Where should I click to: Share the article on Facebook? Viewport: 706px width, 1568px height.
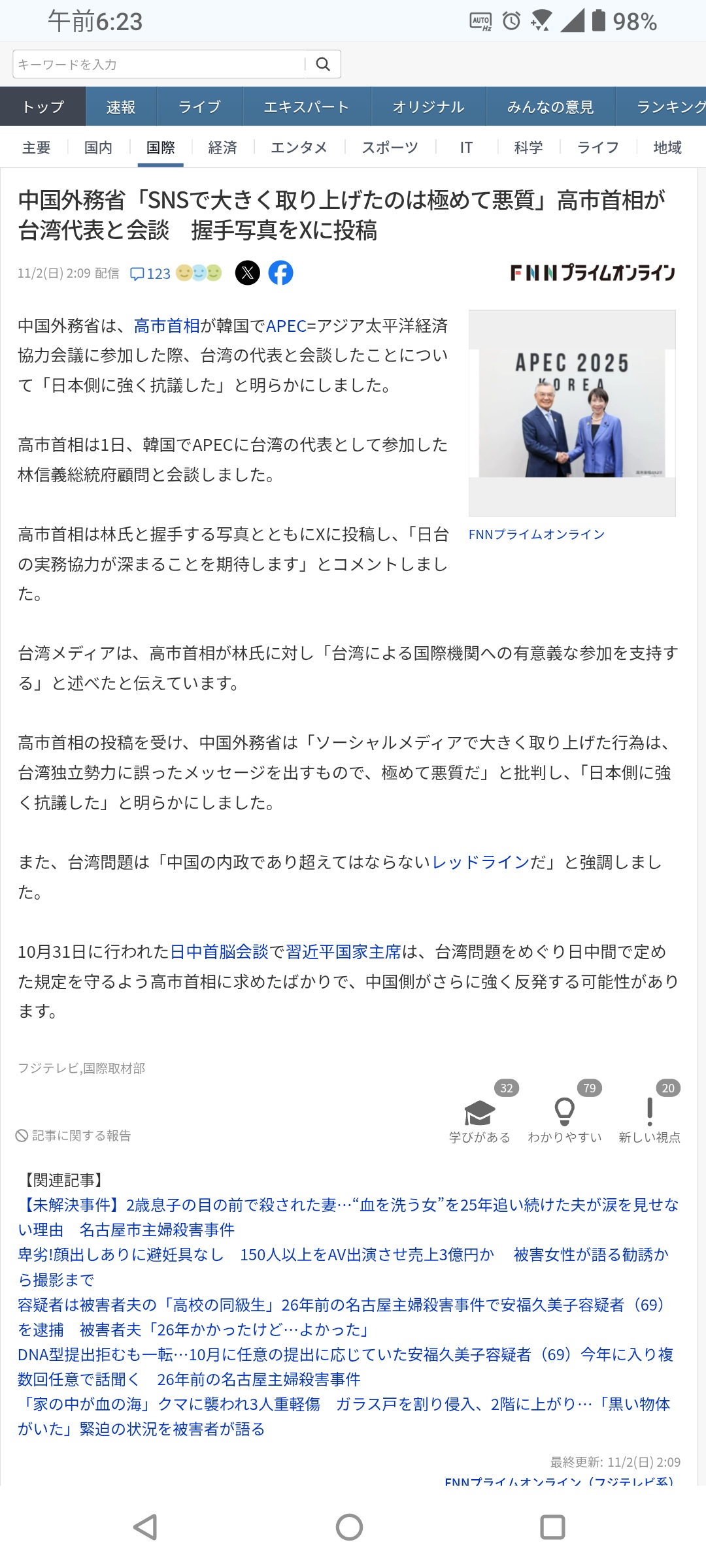[x=280, y=272]
